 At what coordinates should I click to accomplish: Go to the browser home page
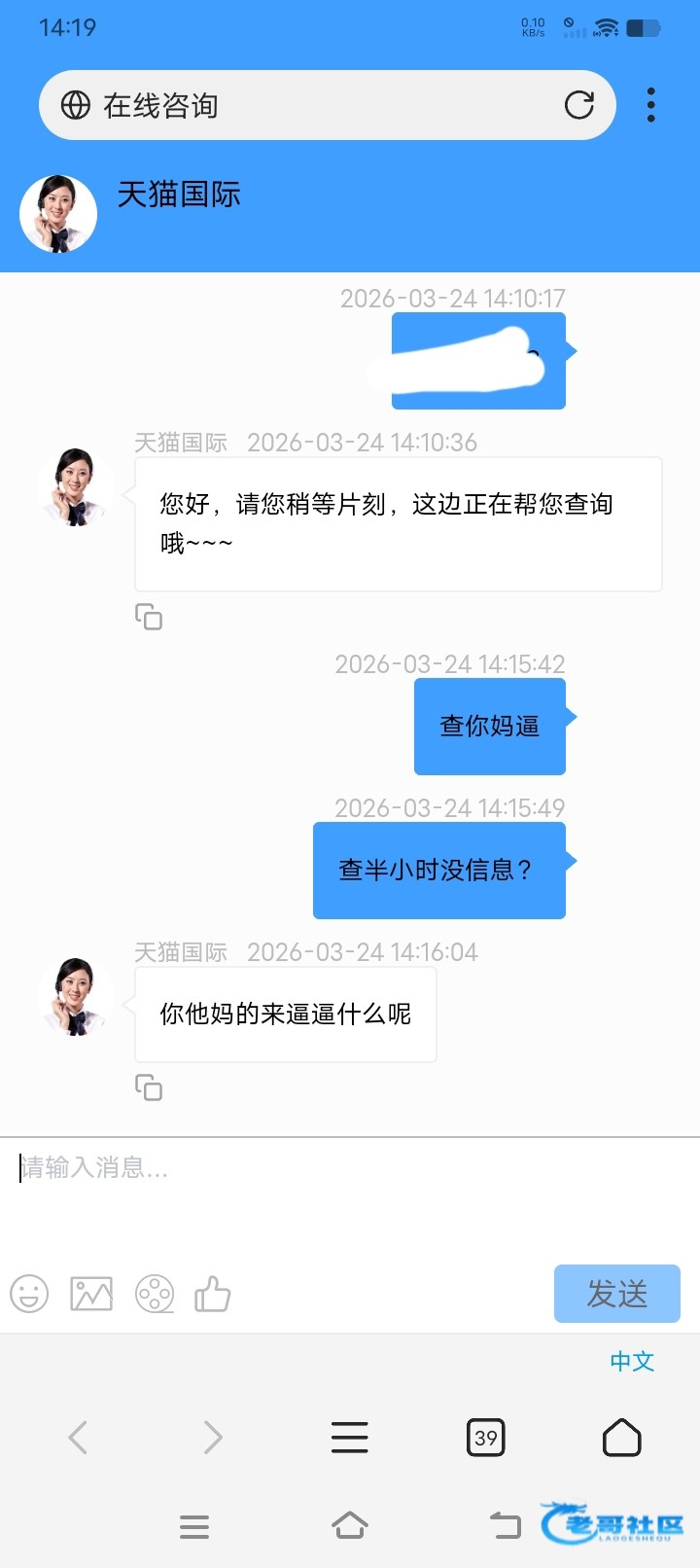pyautogui.click(x=622, y=1438)
